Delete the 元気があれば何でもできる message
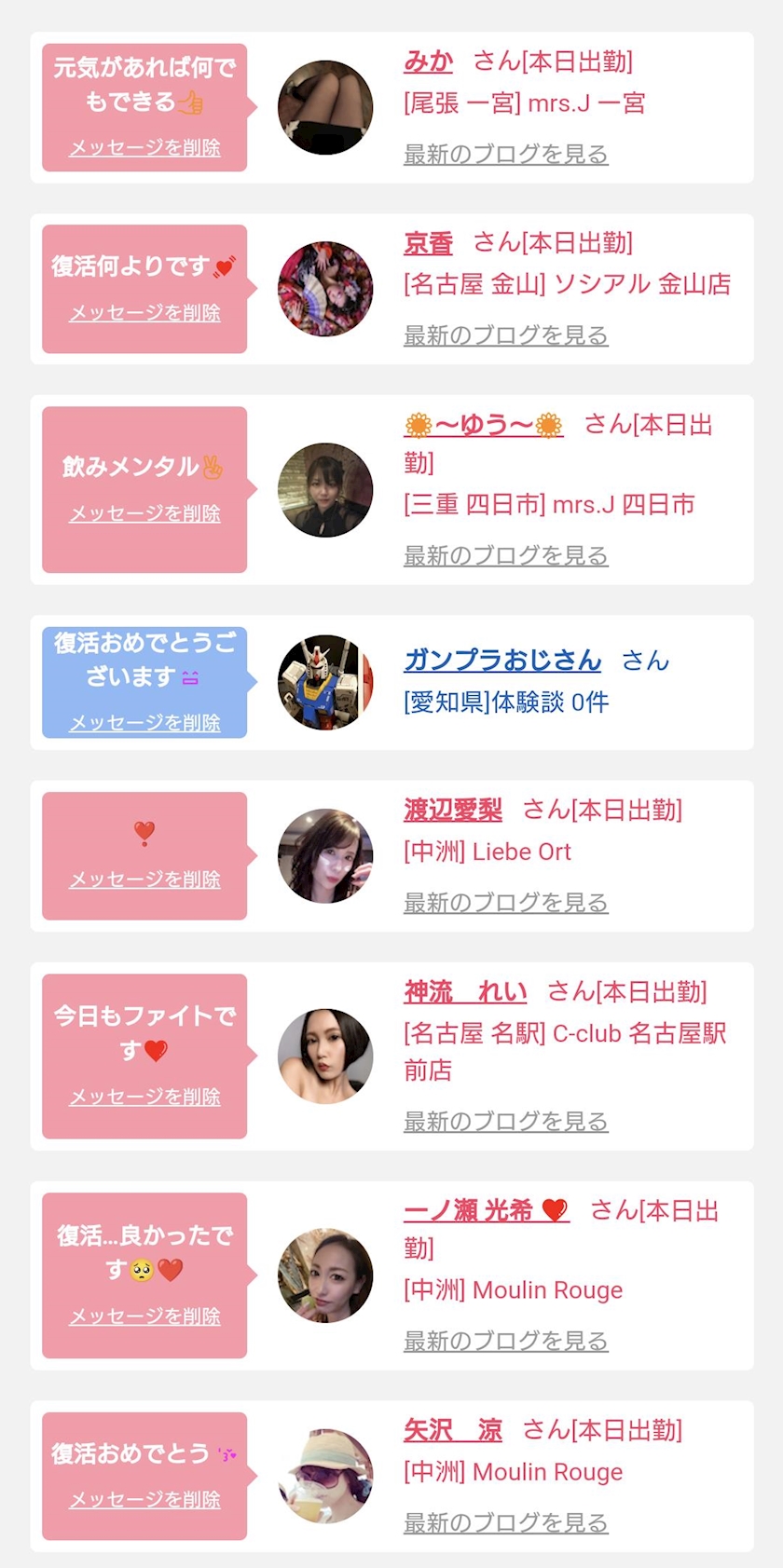Image resolution: width=783 pixels, height=1568 pixels. [x=144, y=147]
